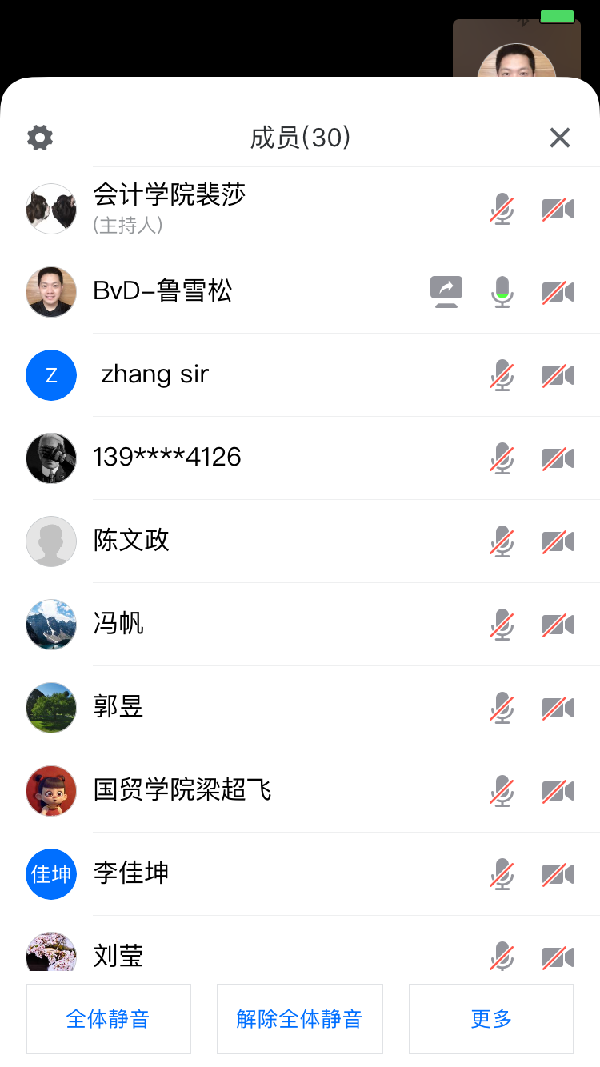Tap 解除全体静音 to unmute all

tap(300, 1019)
